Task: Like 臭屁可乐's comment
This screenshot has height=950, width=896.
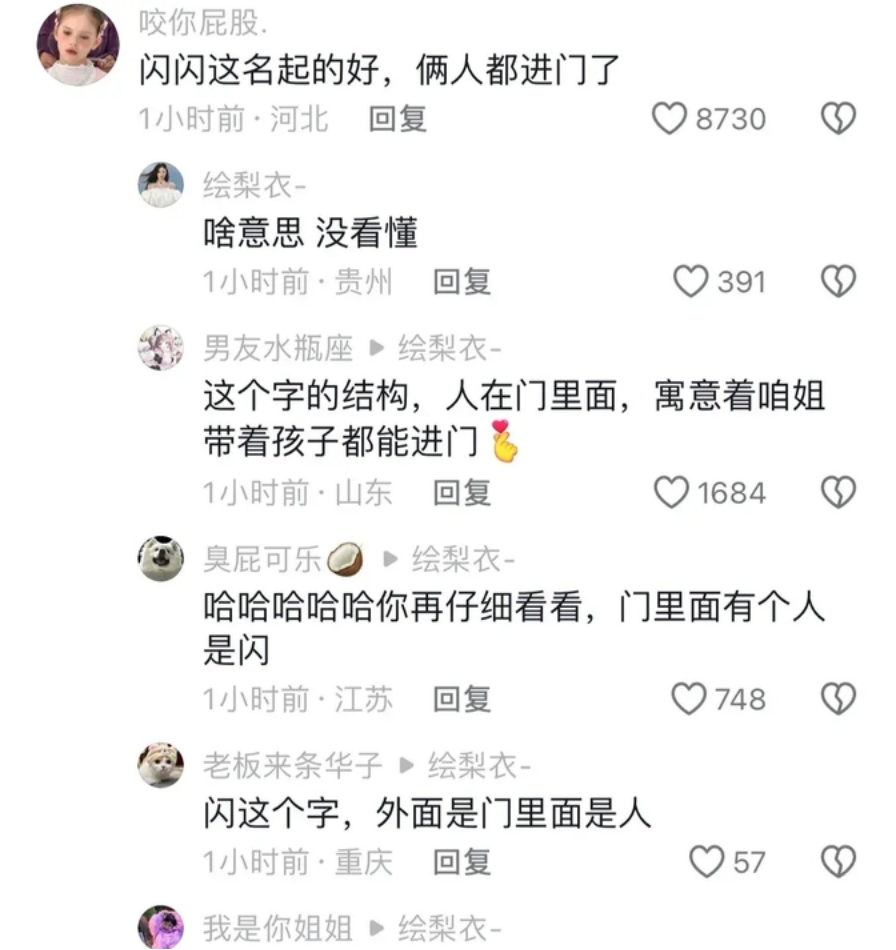Action: tap(689, 699)
